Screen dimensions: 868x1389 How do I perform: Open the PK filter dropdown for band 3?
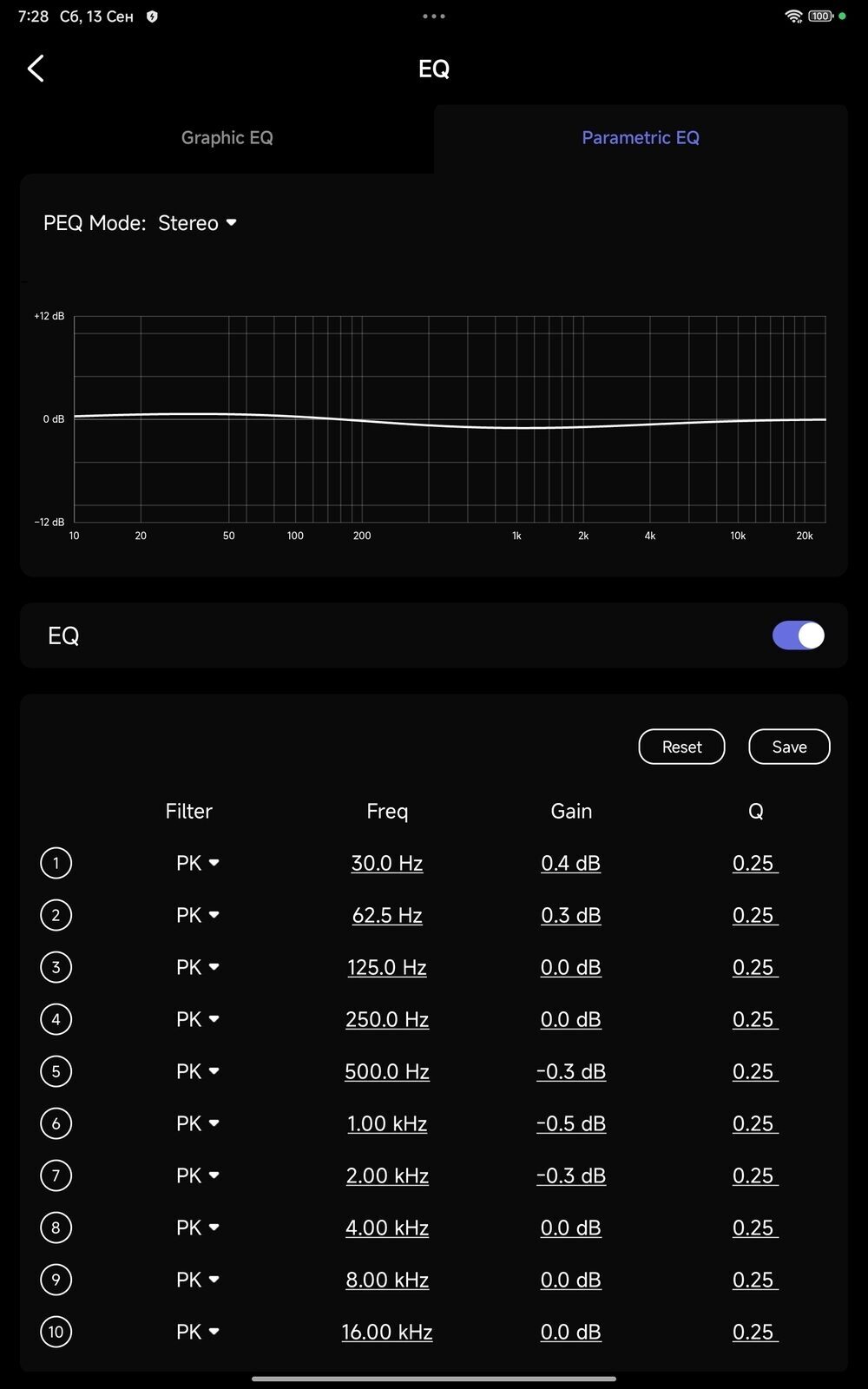point(198,967)
